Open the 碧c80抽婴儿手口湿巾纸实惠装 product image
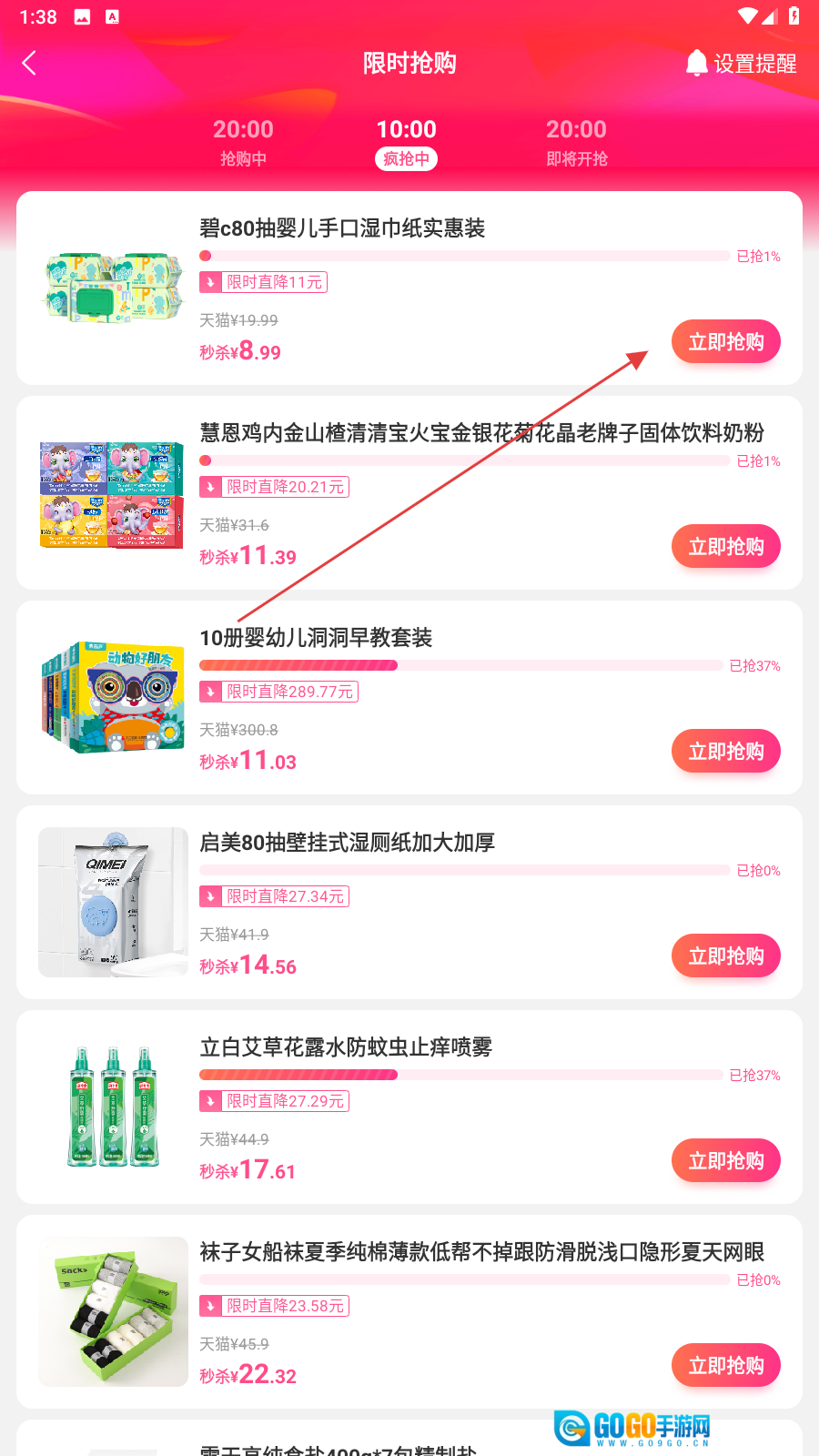819x1456 pixels. pos(113,288)
